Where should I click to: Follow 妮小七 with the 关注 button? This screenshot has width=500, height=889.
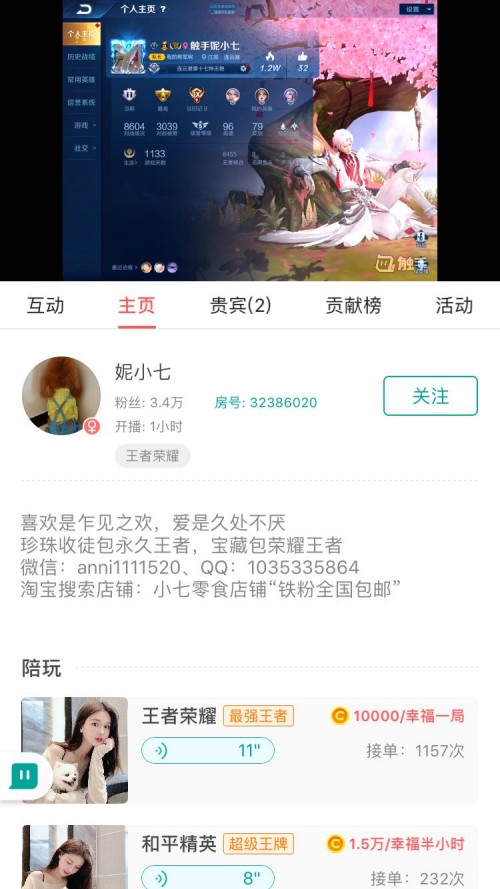coord(430,396)
